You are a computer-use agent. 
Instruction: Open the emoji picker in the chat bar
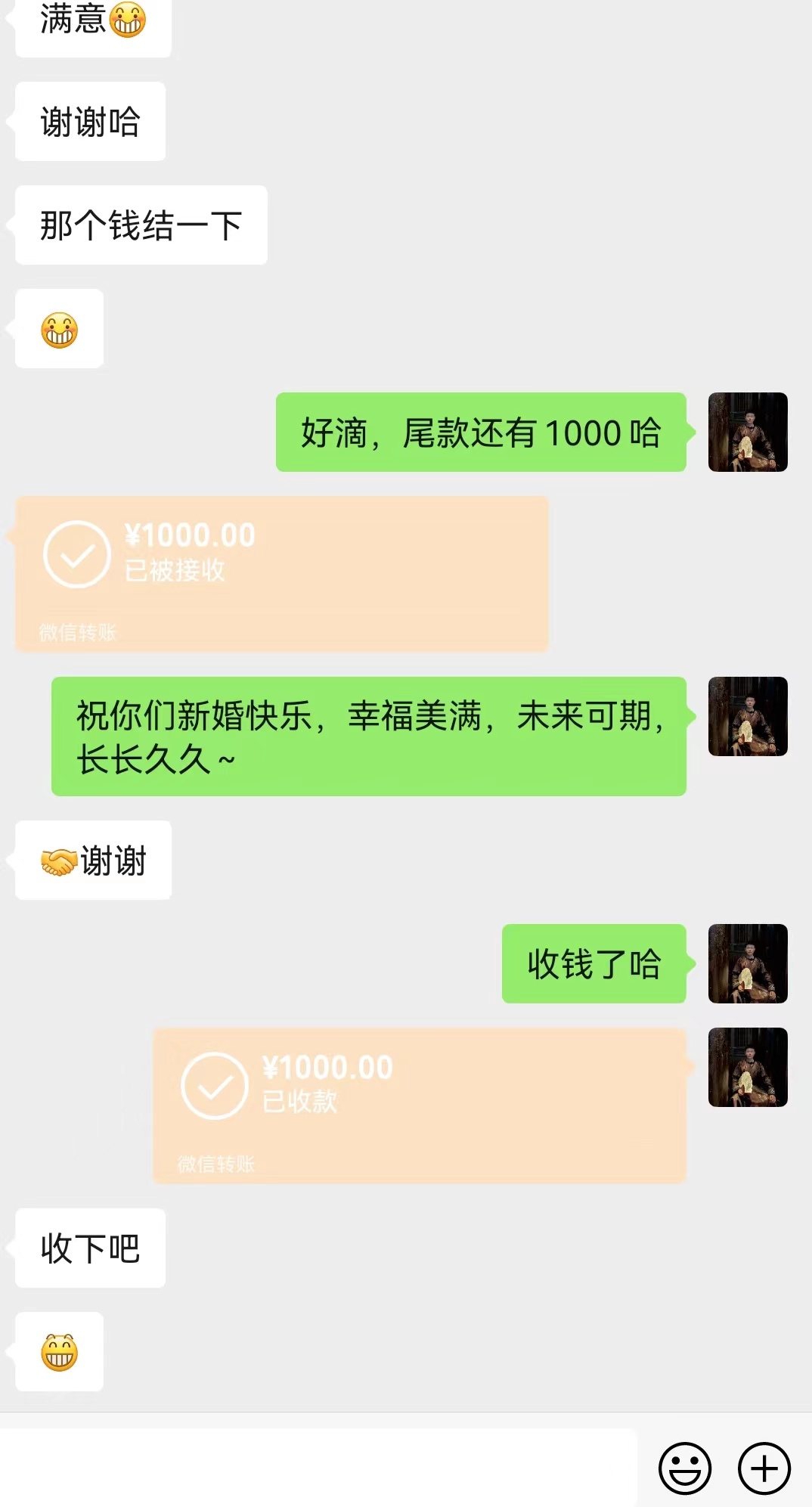tap(684, 1468)
